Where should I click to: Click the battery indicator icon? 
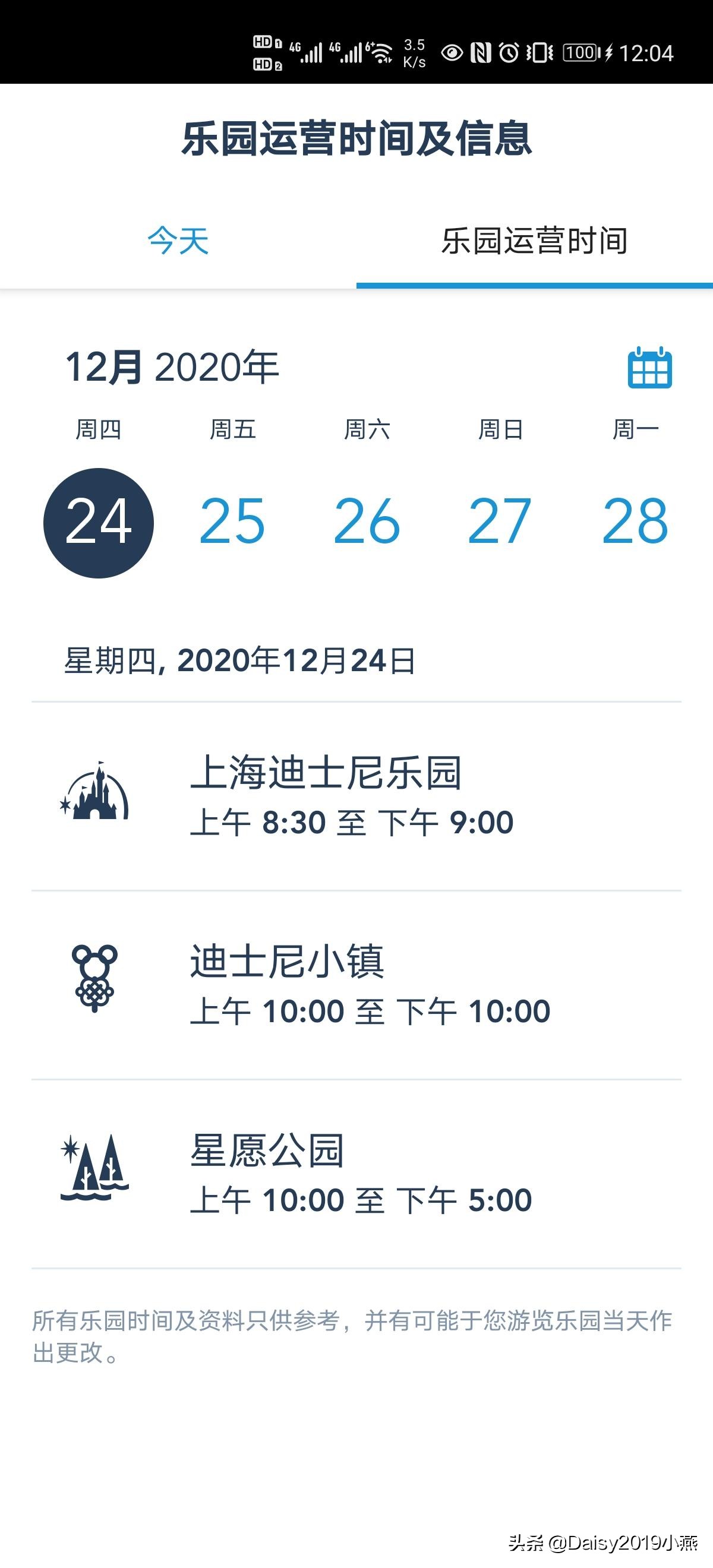(581, 51)
